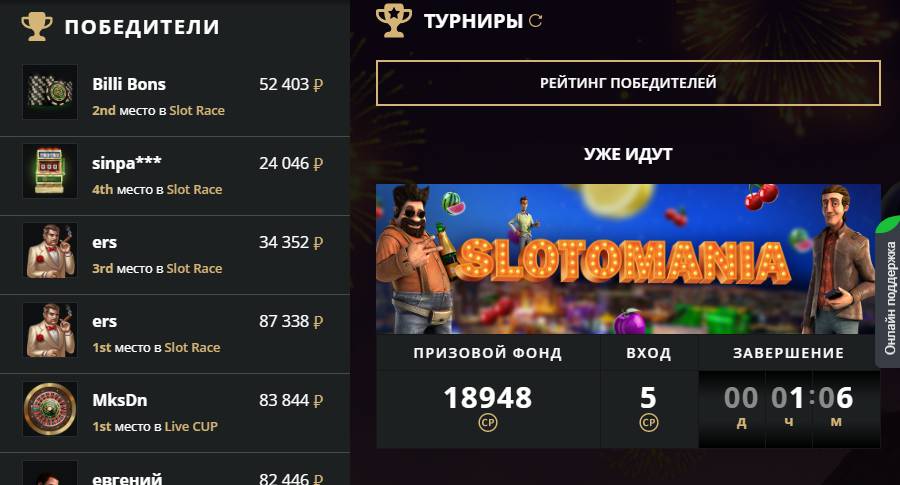This screenshot has width=900, height=485.
Task: Open the Slotomania tournament banner
Action: click(628, 258)
